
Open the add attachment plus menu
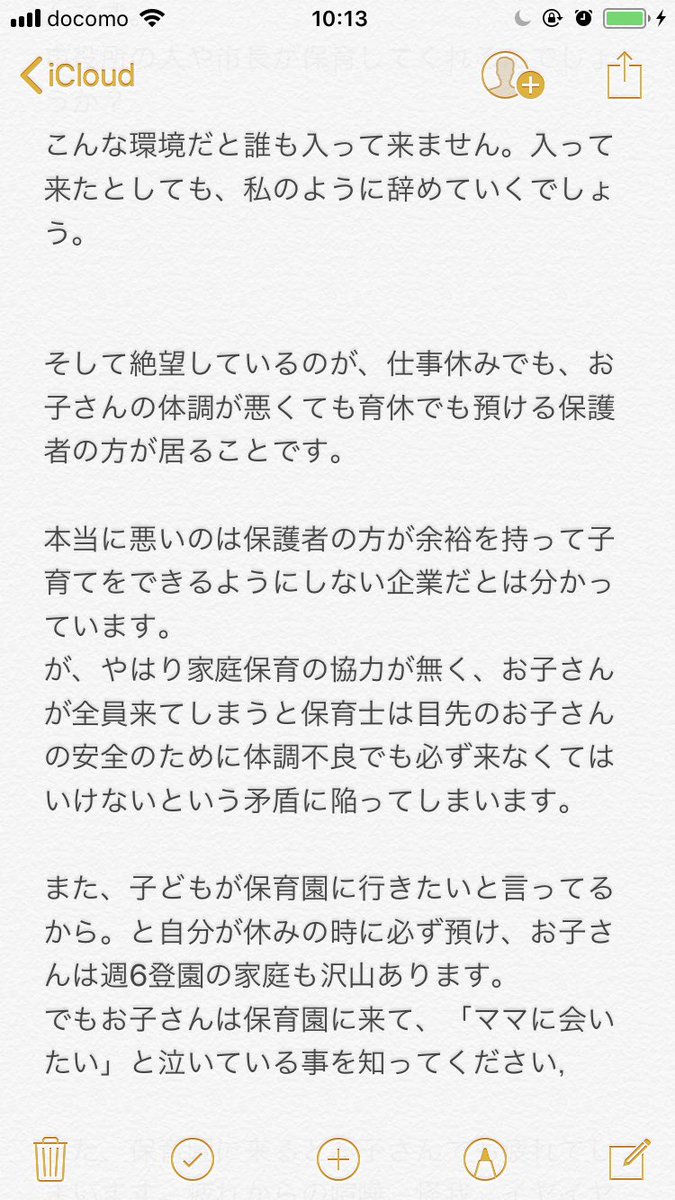pyautogui.click(x=338, y=1159)
